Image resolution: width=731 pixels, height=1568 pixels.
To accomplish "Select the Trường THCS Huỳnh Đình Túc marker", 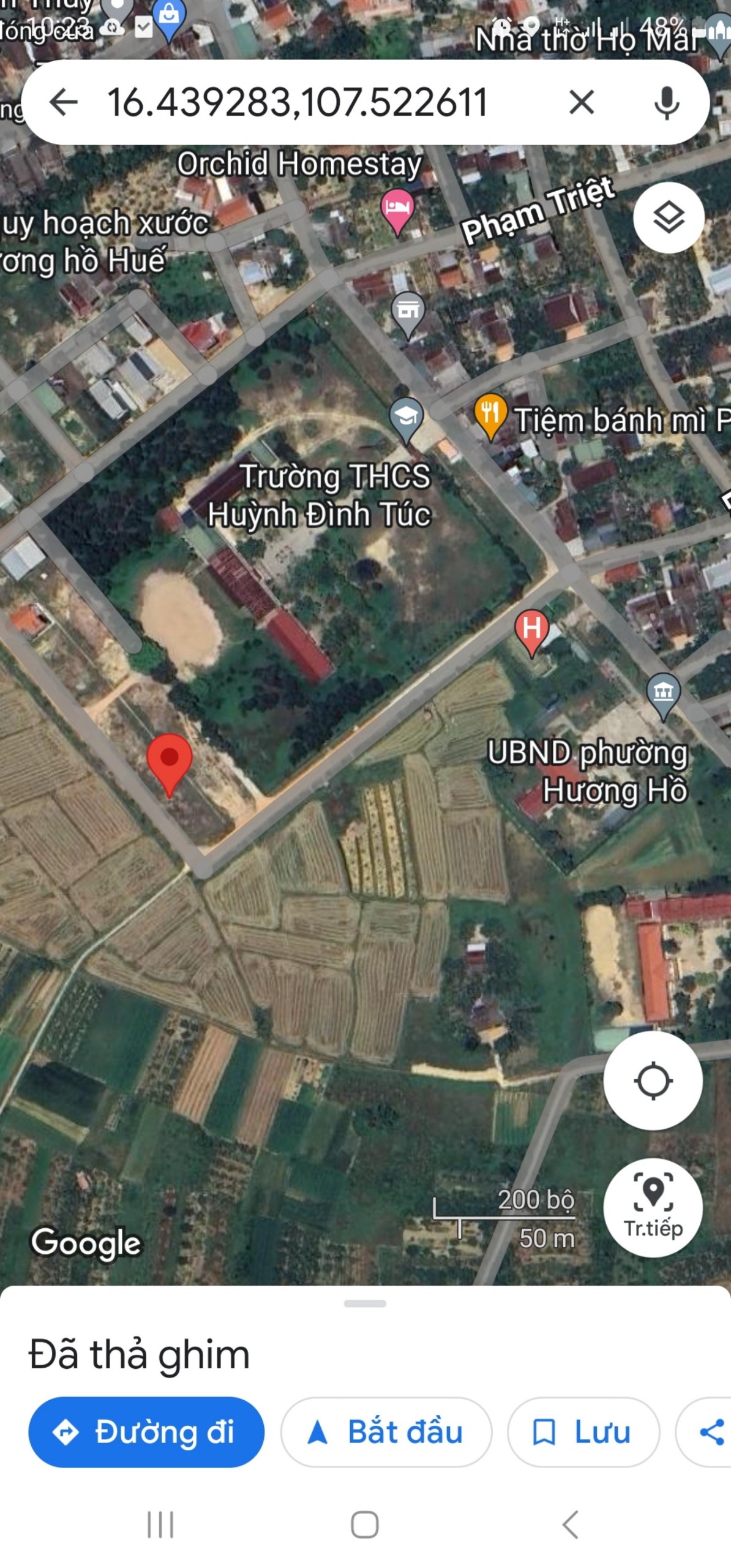I will click(406, 417).
